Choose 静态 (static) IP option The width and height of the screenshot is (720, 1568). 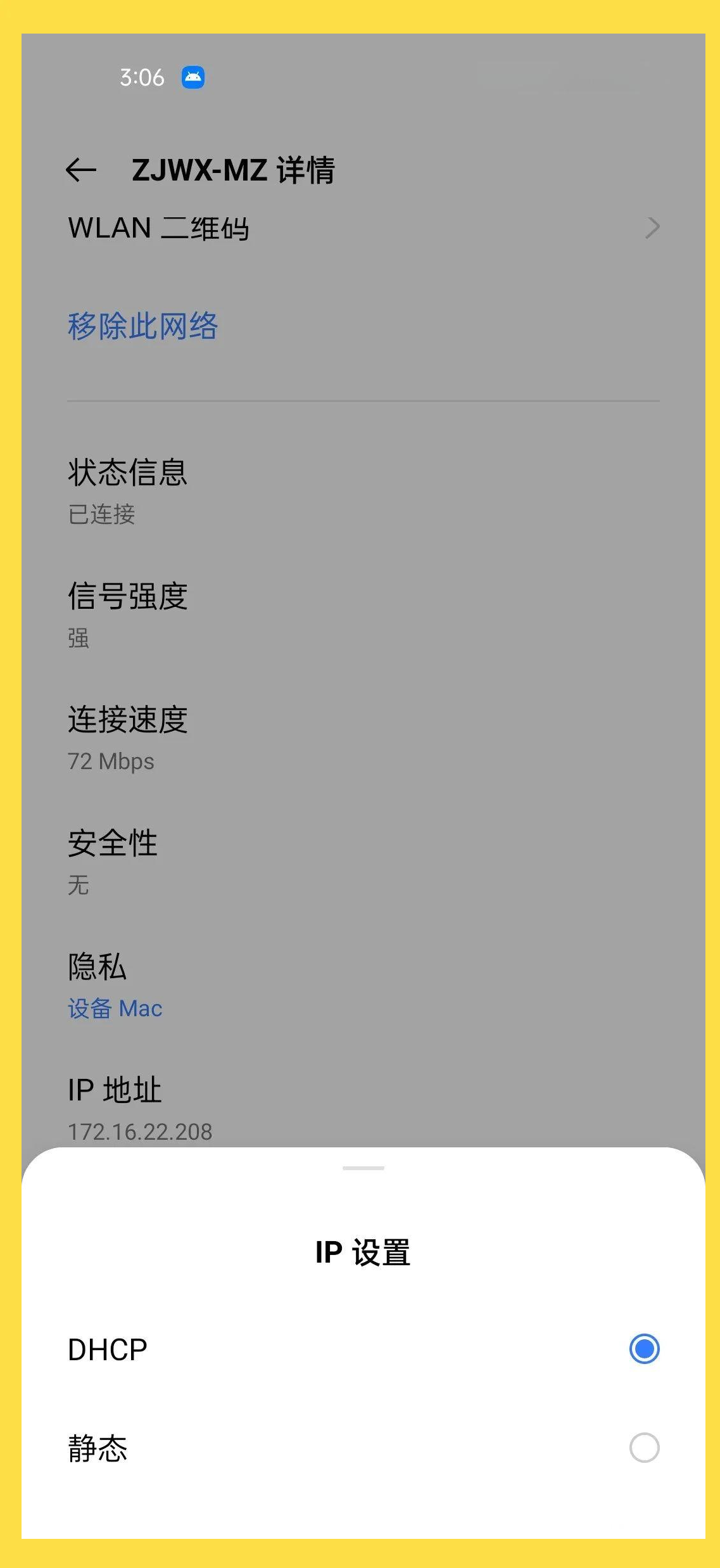[x=644, y=1448]
